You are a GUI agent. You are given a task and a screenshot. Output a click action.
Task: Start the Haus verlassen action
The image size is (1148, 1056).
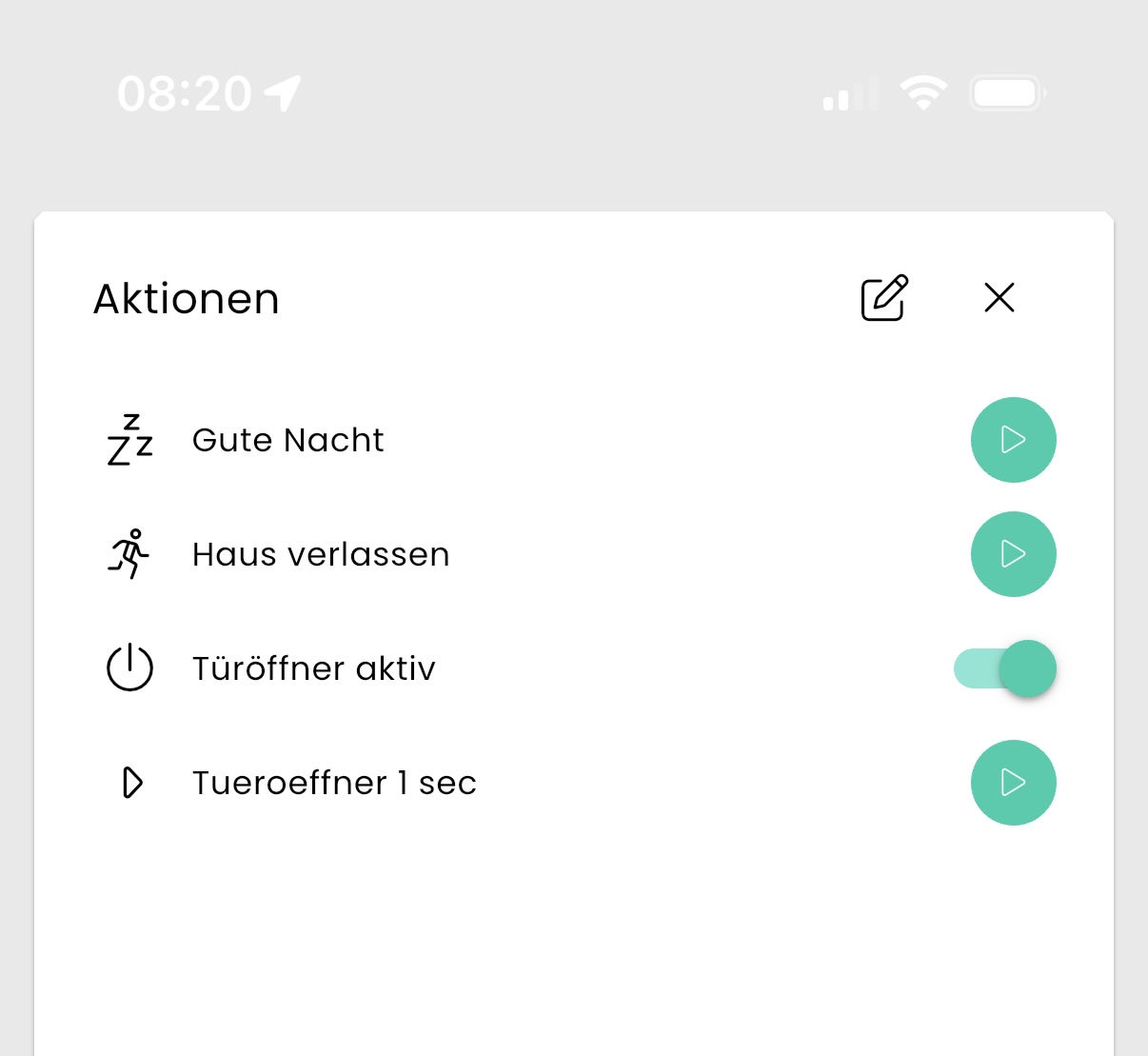click(1013, 554)
